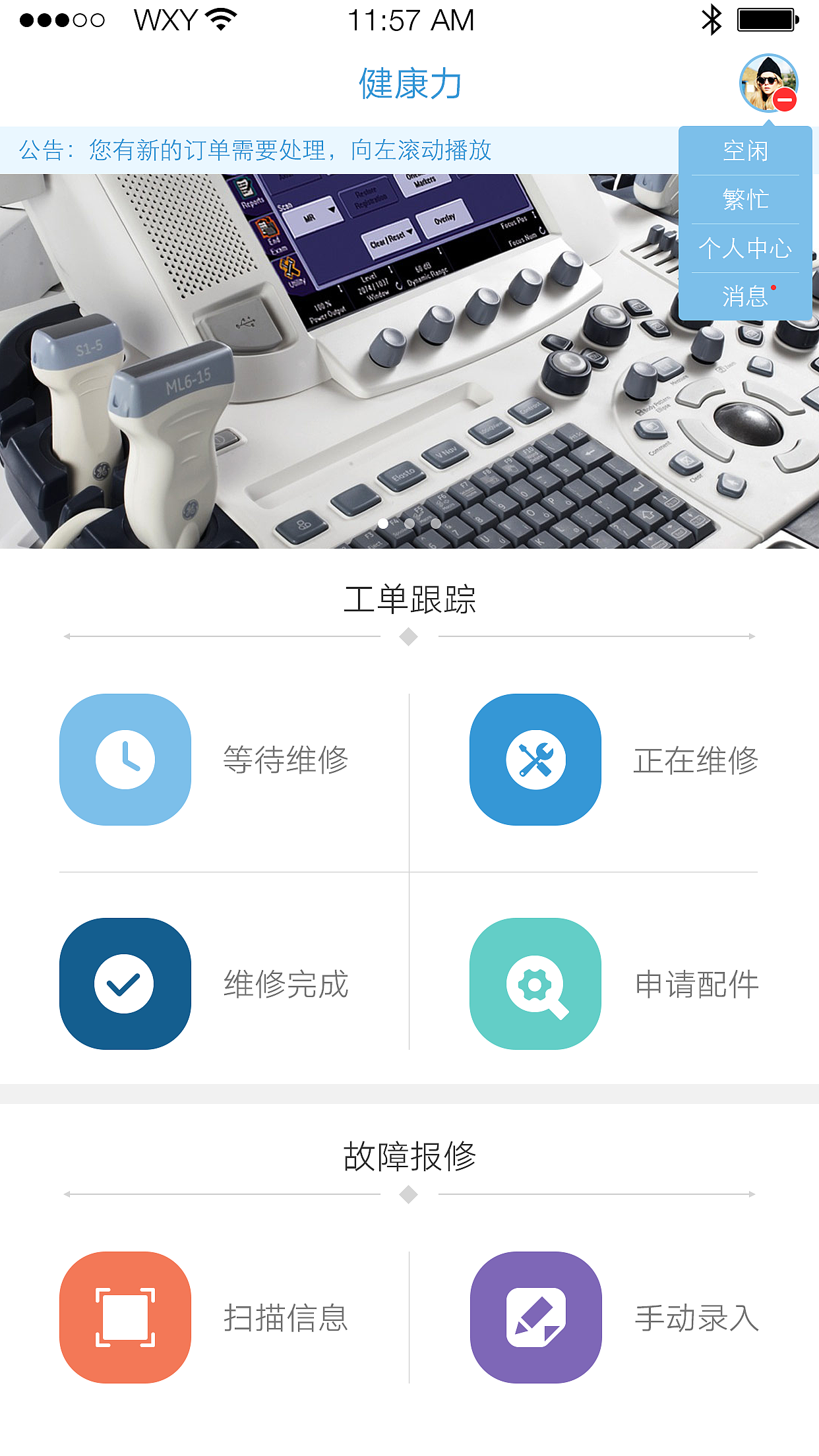Select the second carousel pagination dot
Viewport: 819px width, 1456px height.
(x=409, y=524)
